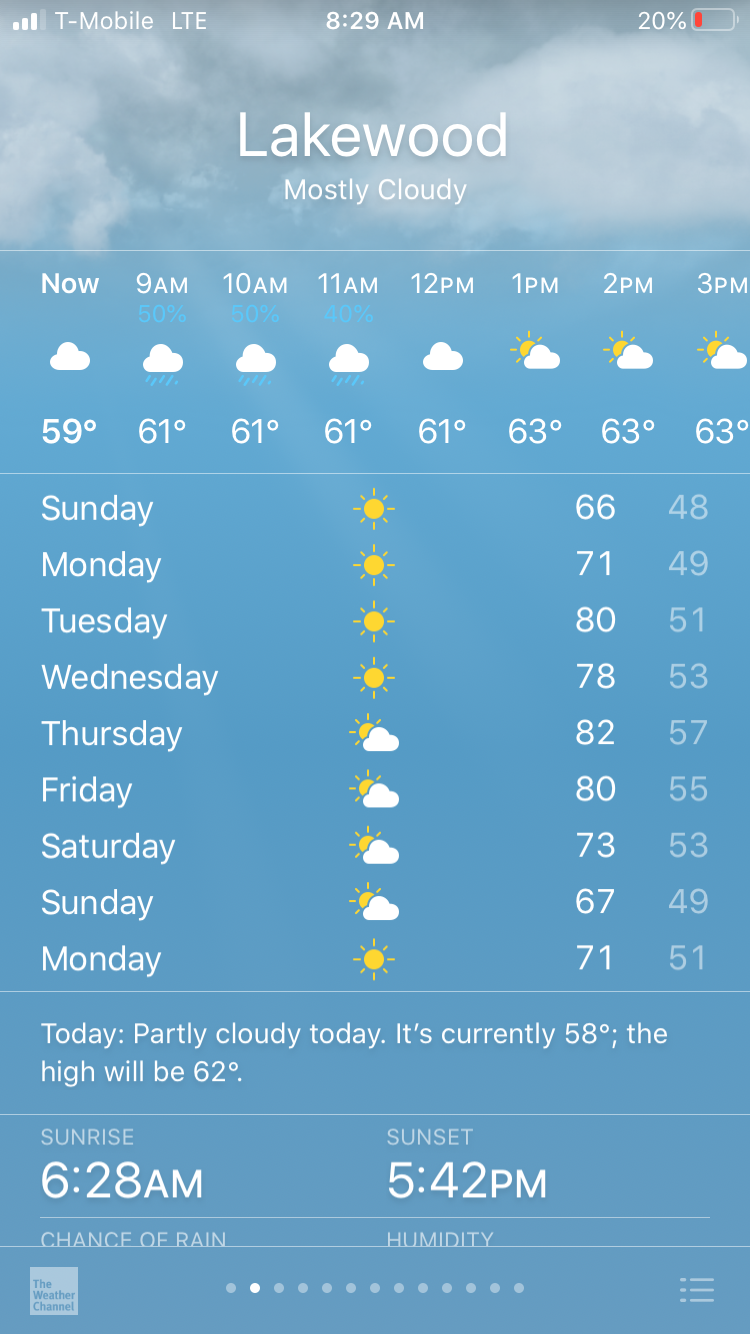
Task: Open The Weather Channel link
Action: click(54, 1291)
